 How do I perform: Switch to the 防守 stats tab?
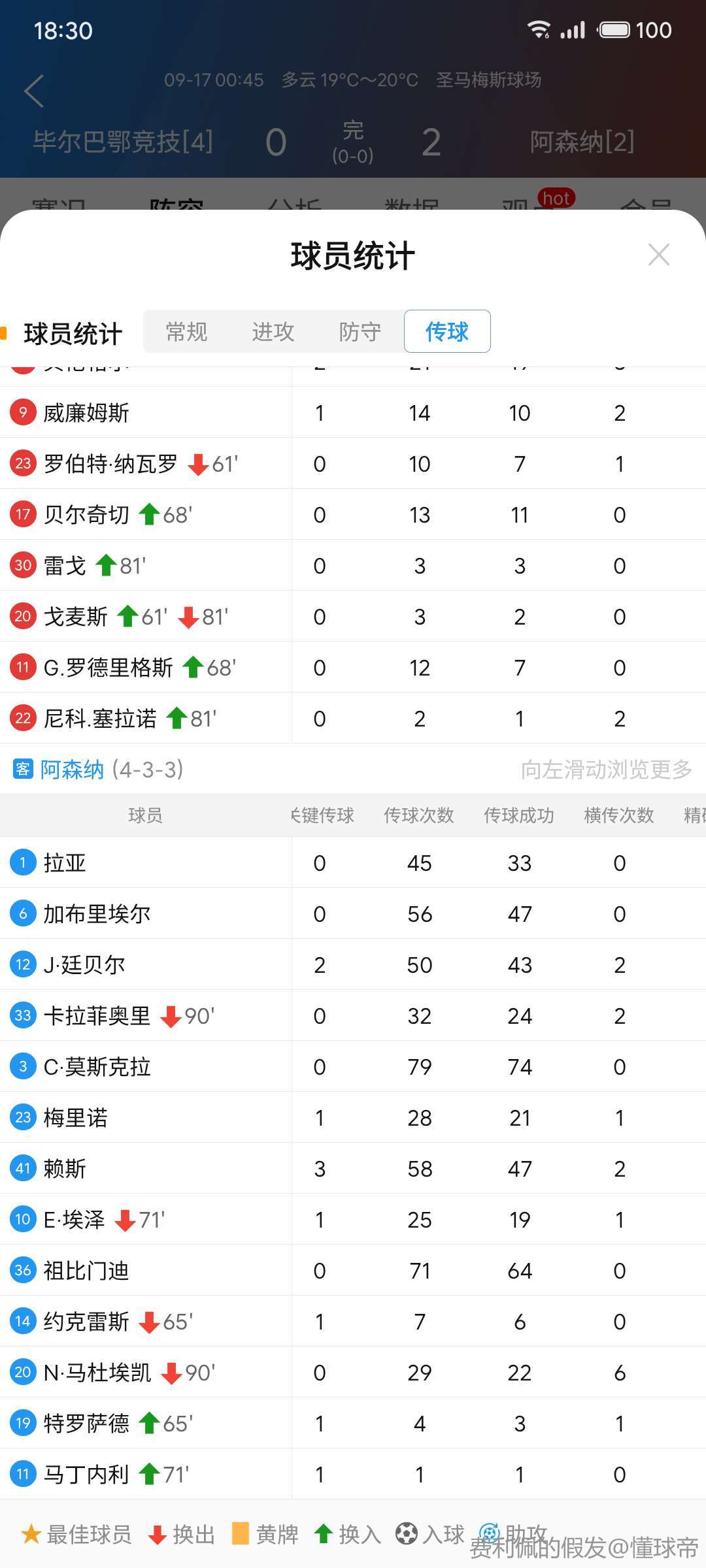[360, 331]
